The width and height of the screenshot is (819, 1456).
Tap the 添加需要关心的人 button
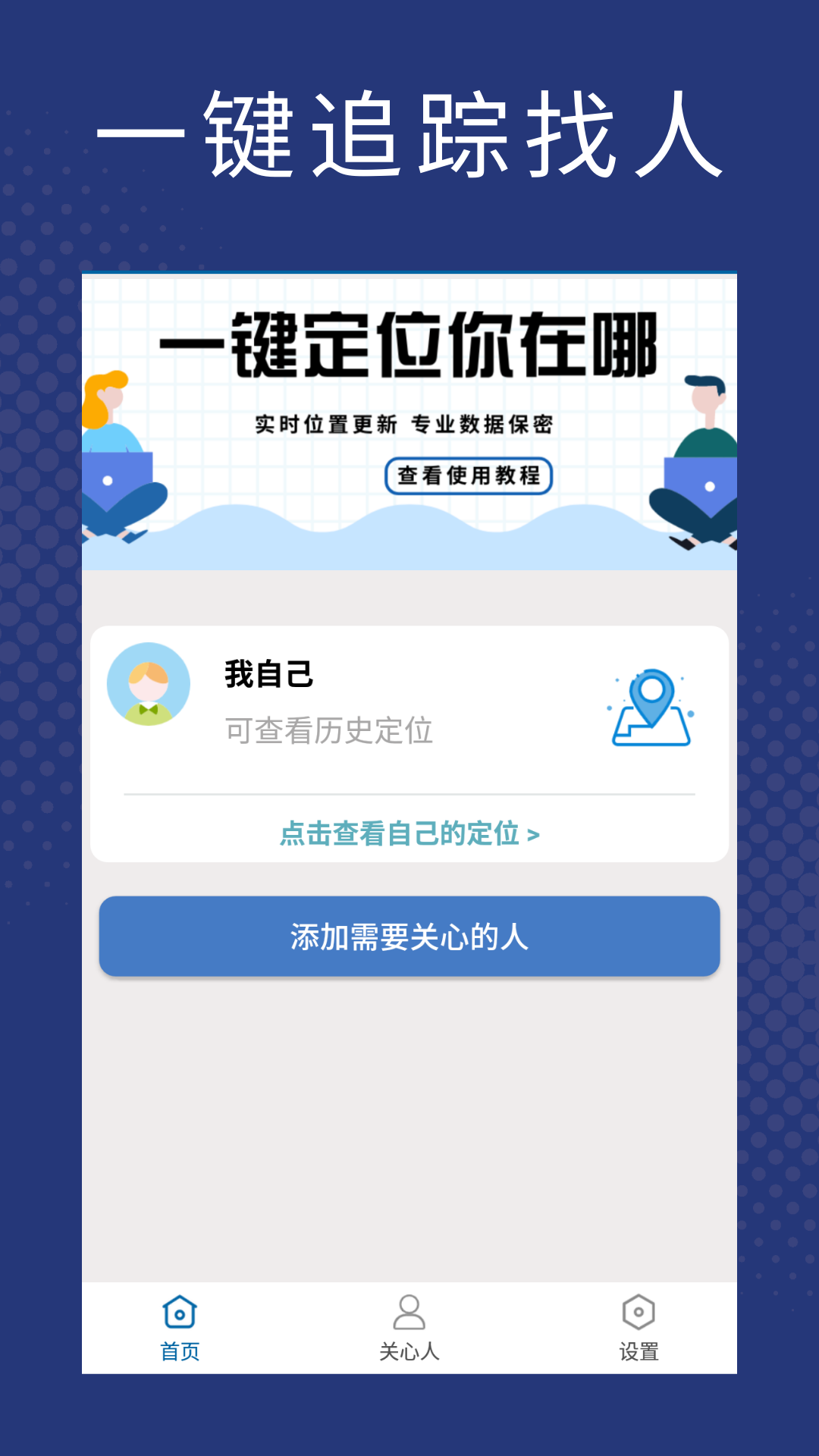point(409,937)
